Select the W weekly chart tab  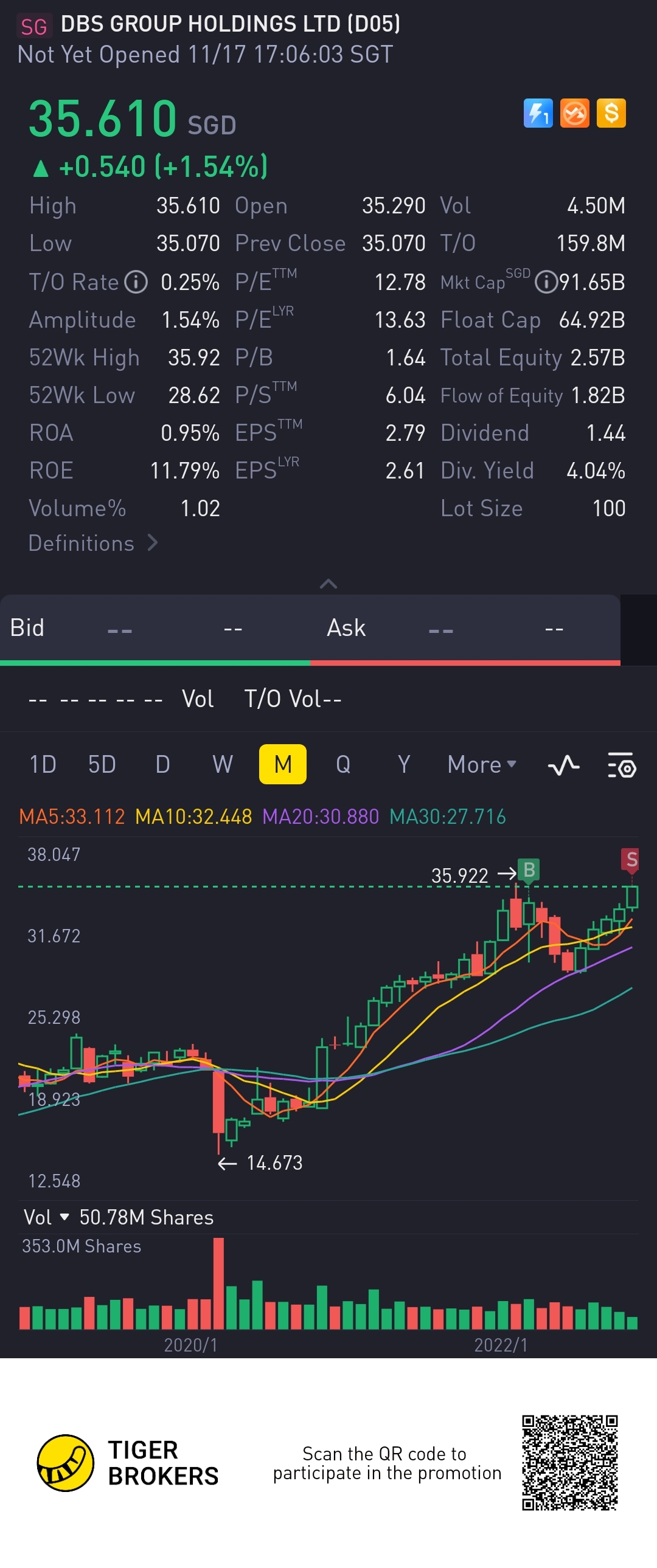pos(222,764)
